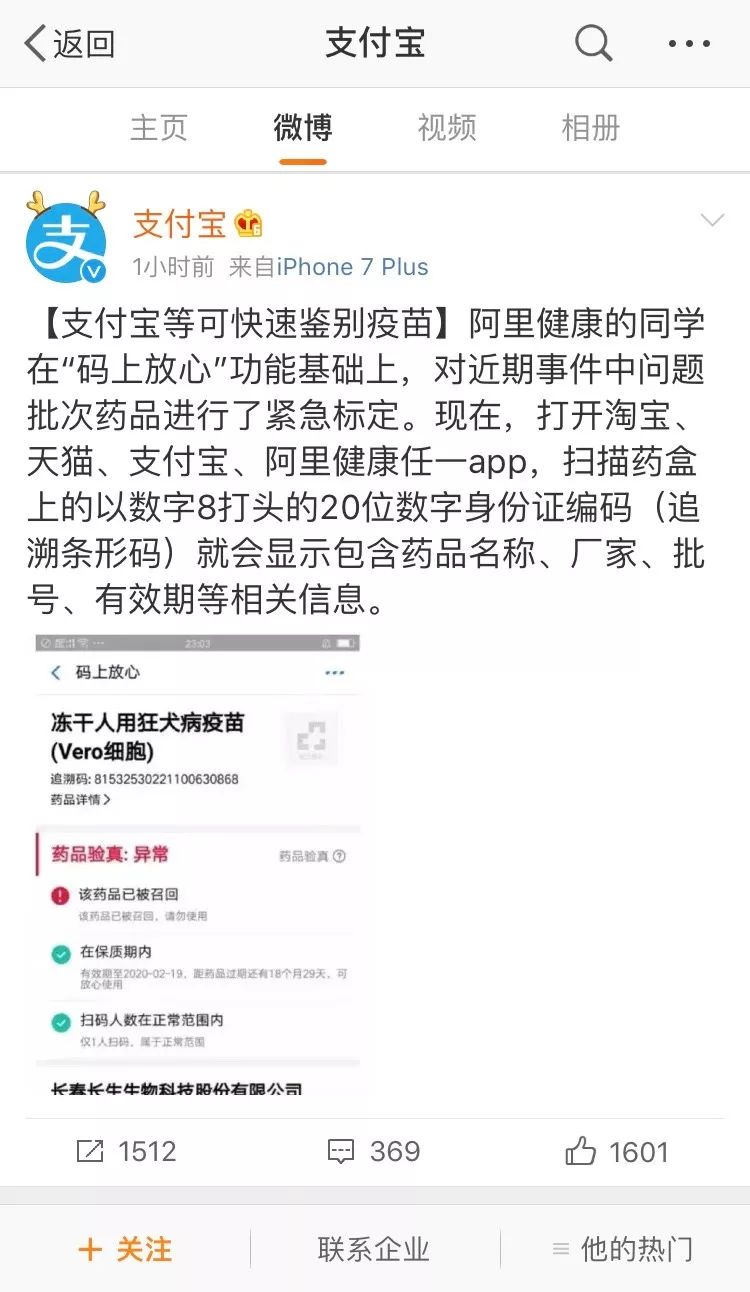The height and width of the screenshot is (1292, 750).
Task: Tap 联系企业 to contact the company
Action: pos(374,1249)
